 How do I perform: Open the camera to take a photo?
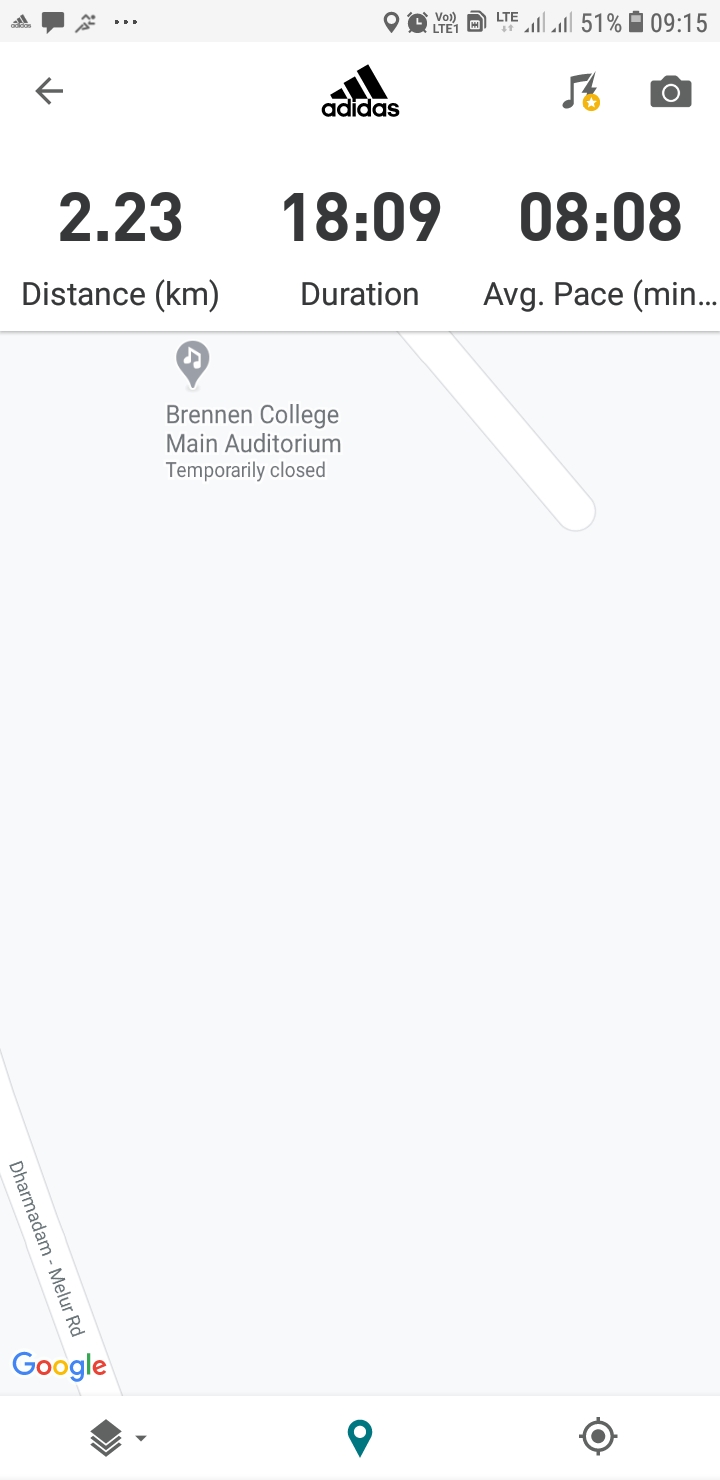[x=670, y=92]
